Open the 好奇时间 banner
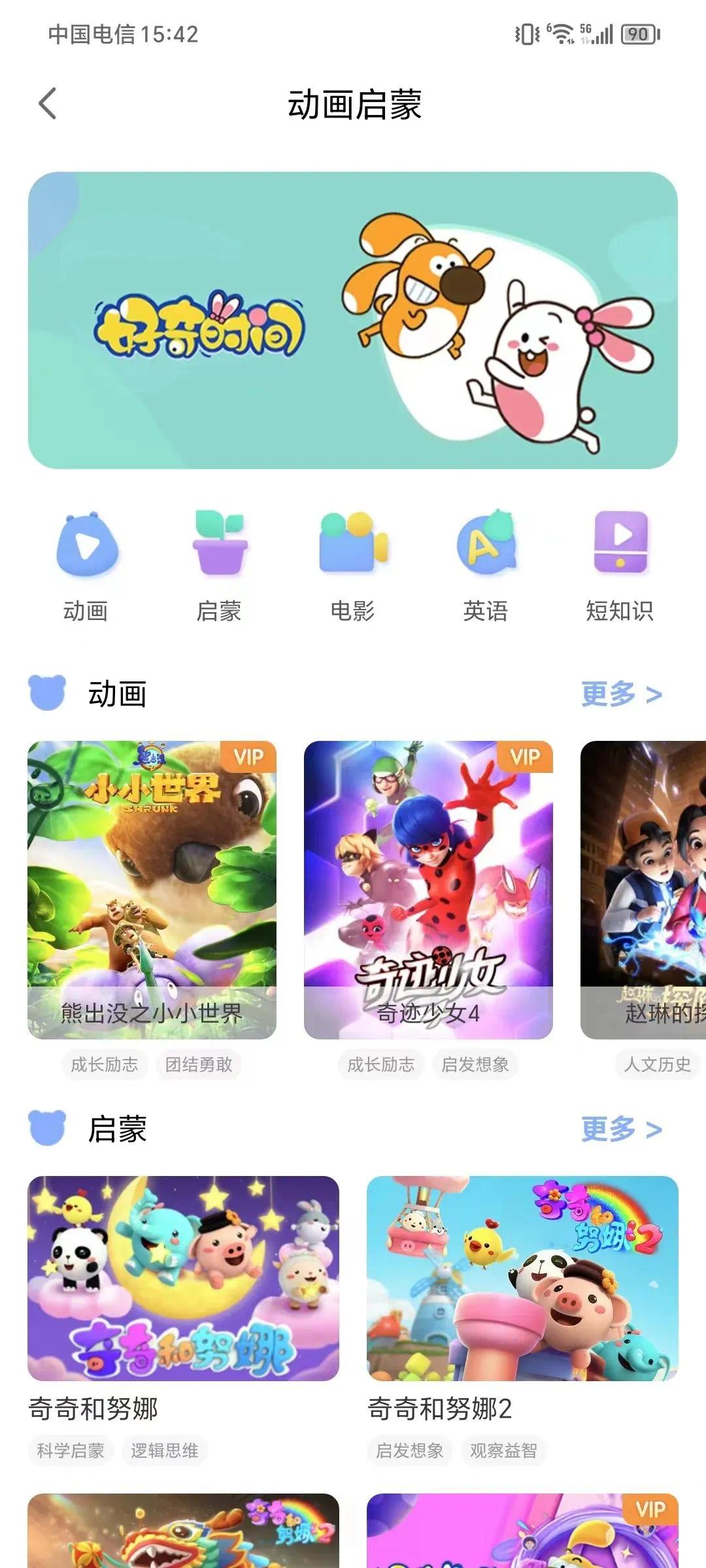Screen dimensions: 706x1568 coord(353,320)
